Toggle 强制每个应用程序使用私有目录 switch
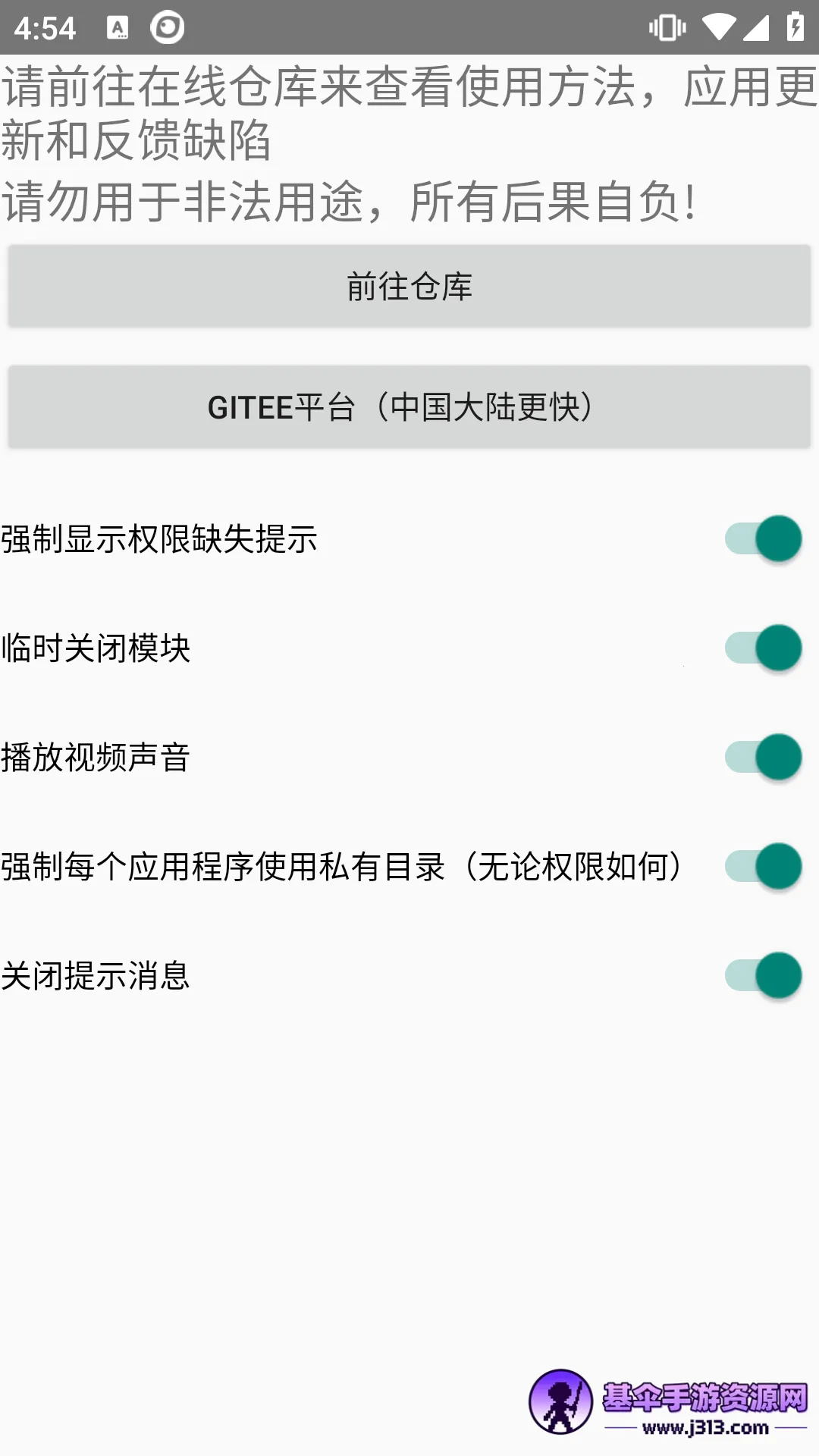The image size is (819, 1456). click(x=763, y=867)
